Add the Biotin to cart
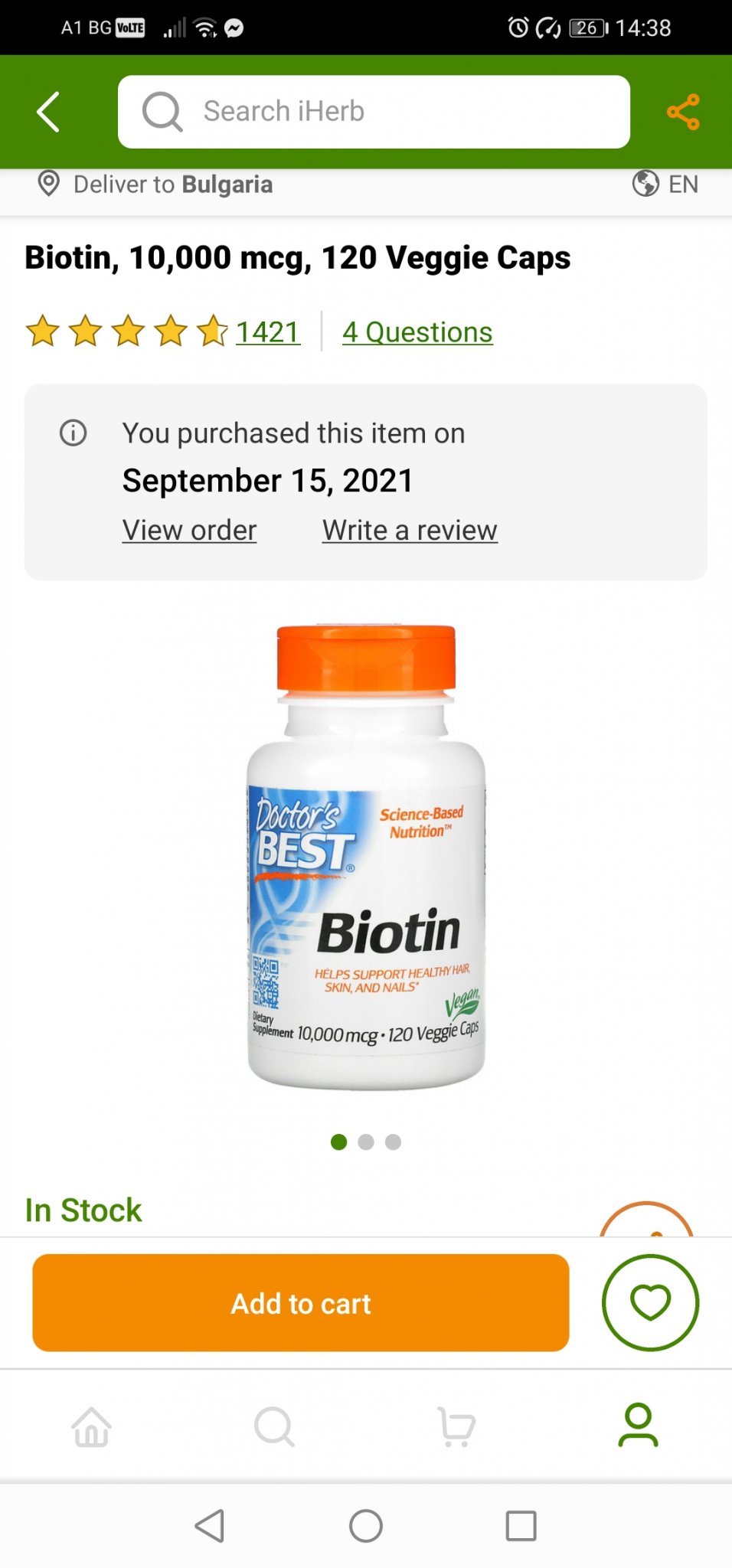The height and width of the screenshot is (1568, 732). point(300,1302)
